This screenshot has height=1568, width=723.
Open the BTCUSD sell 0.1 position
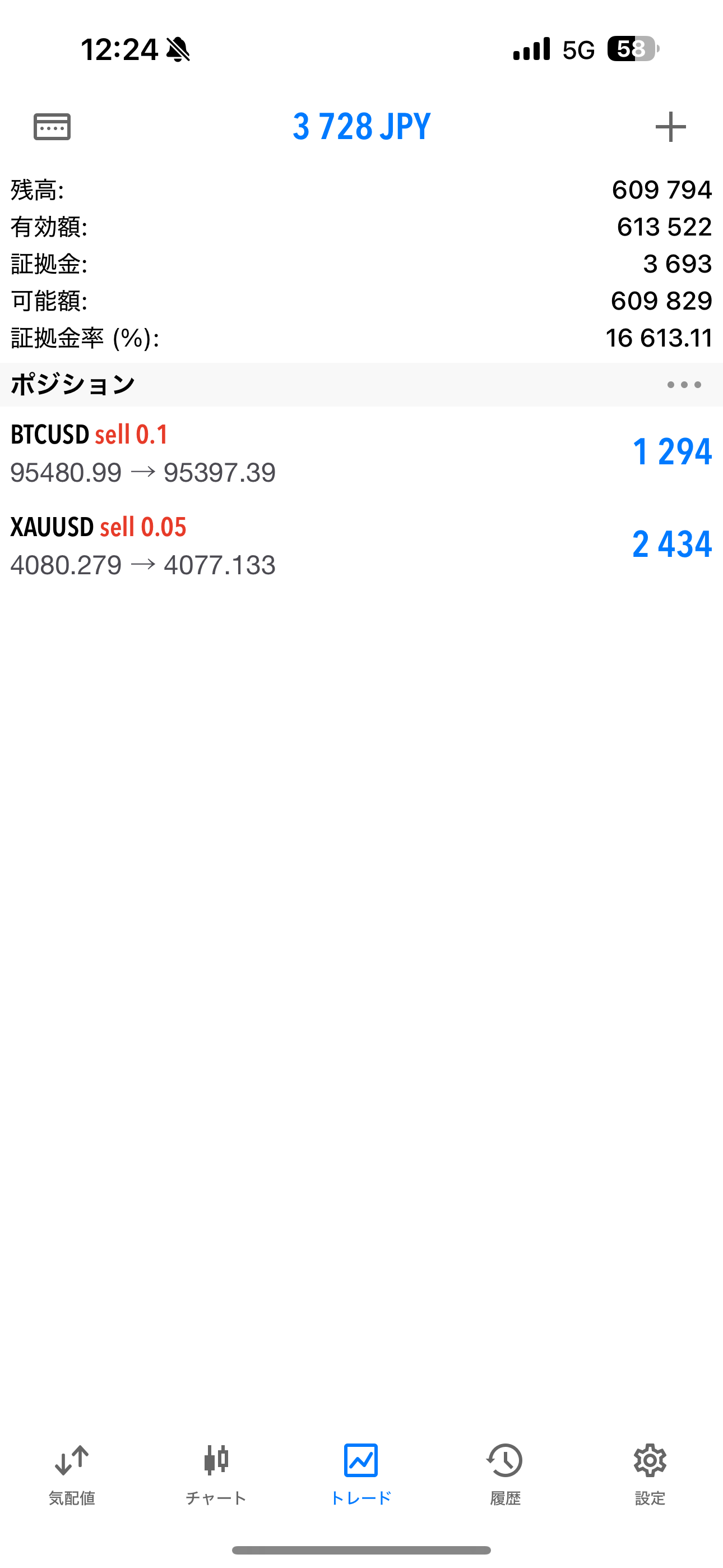tap(361, 453)
